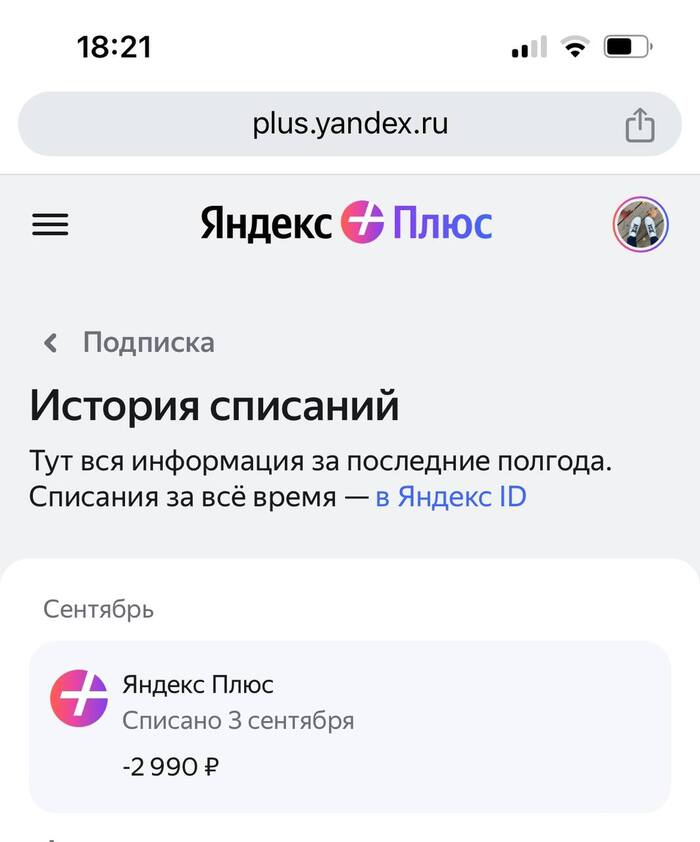Image resolution: width=700 pixels, height=842 pixels.
Task: Open the profile avatar
Action: 640,224
